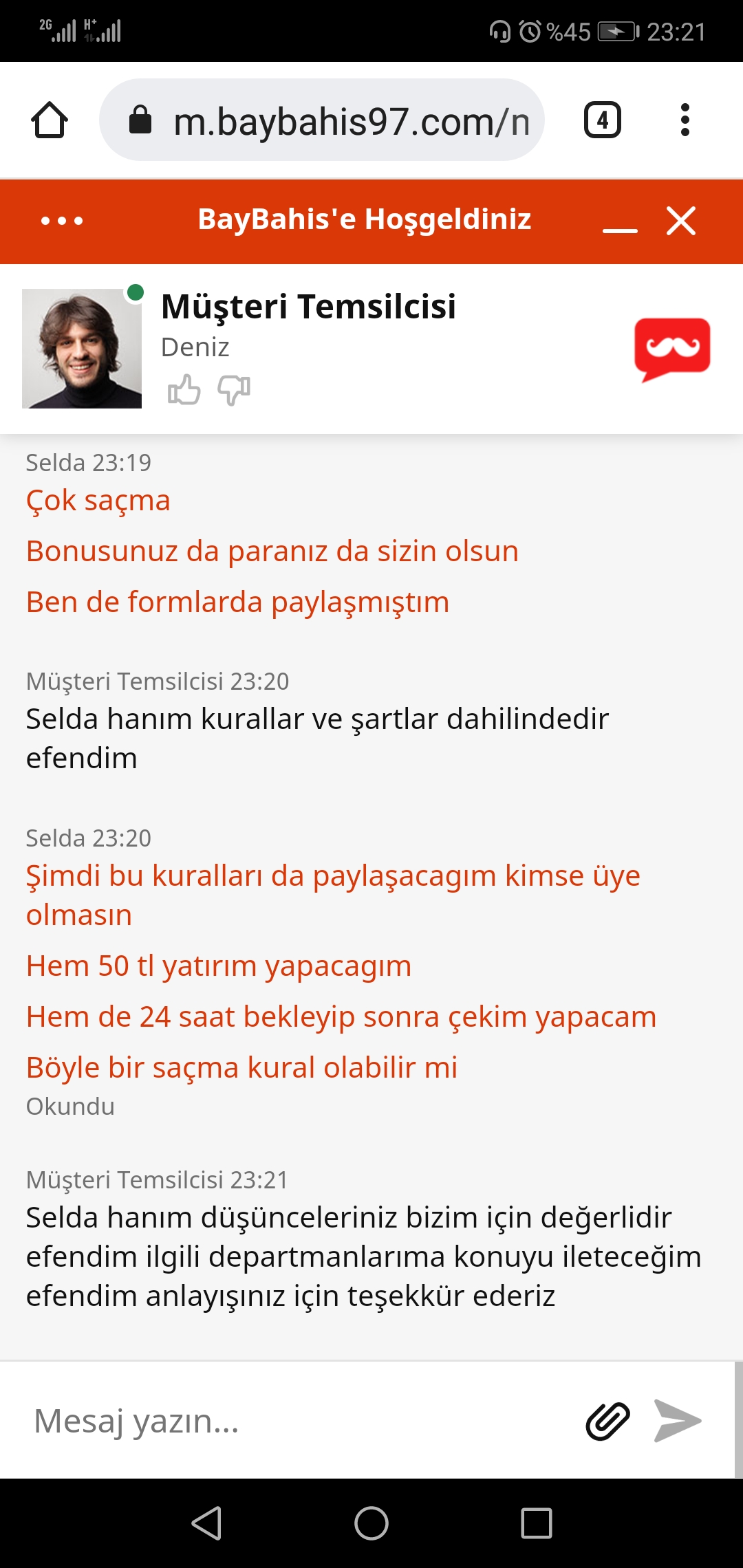
Task: Open the chat options three-dot menu
Action: 62,221
